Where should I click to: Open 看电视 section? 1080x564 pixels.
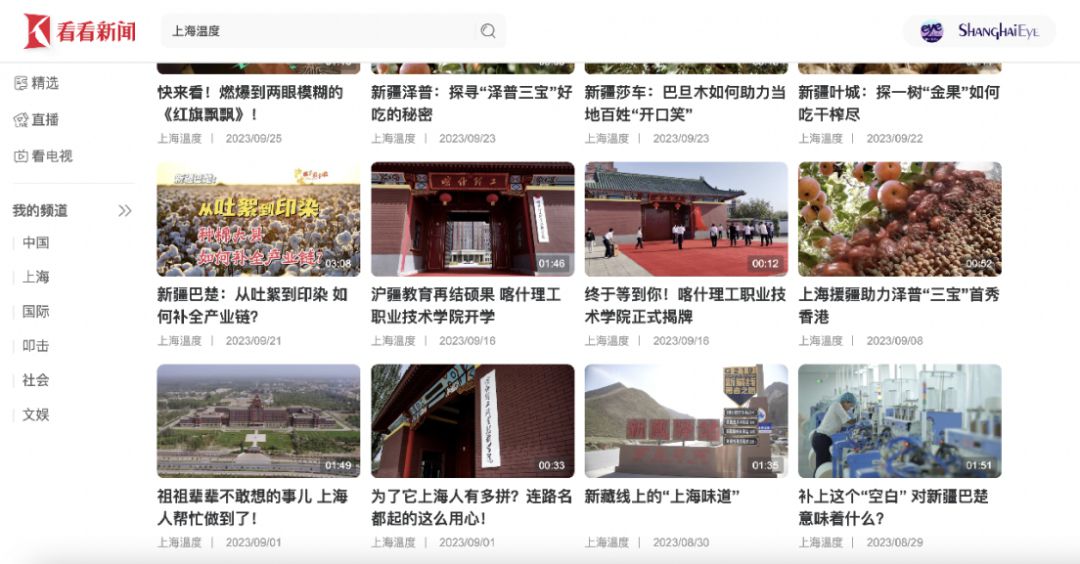point(43,156)
